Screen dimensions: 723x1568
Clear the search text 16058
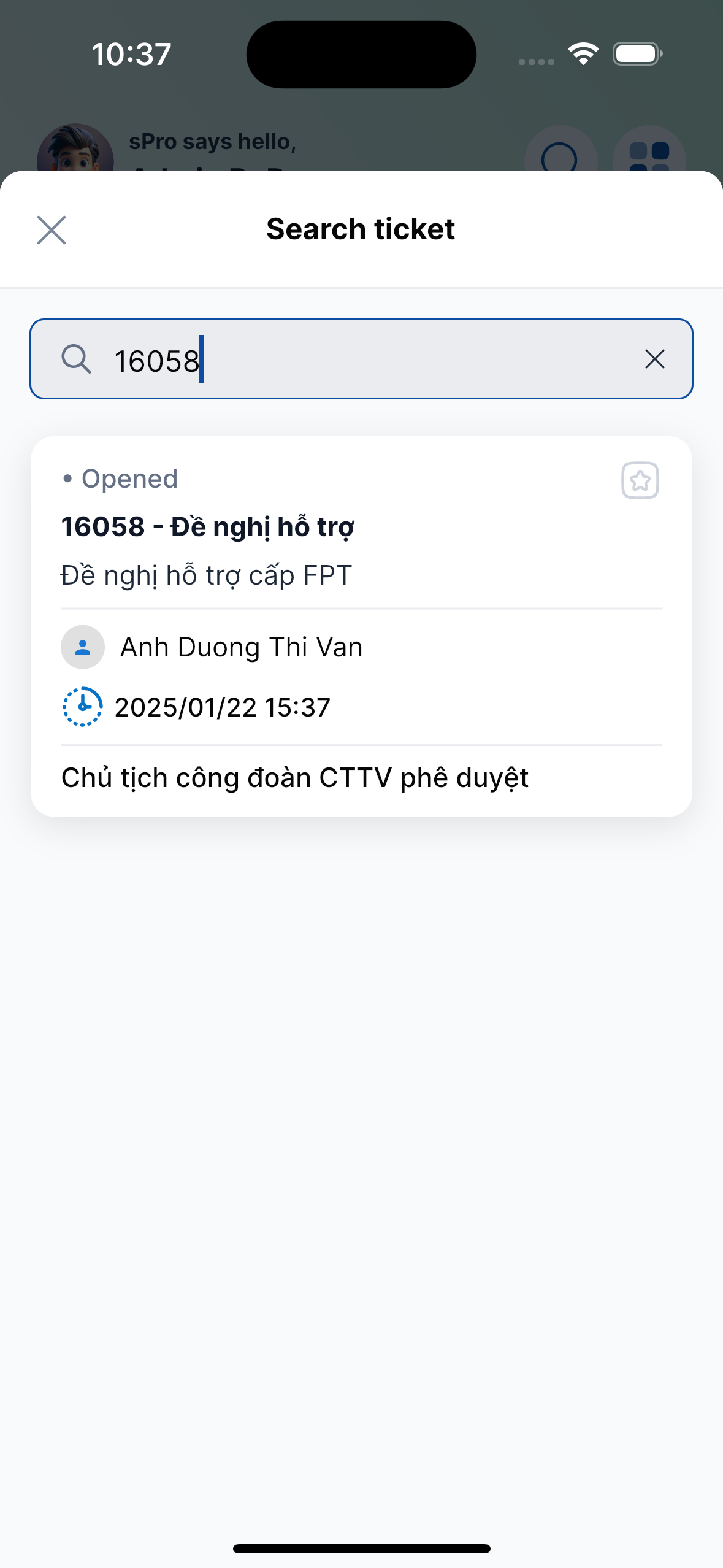654,359
